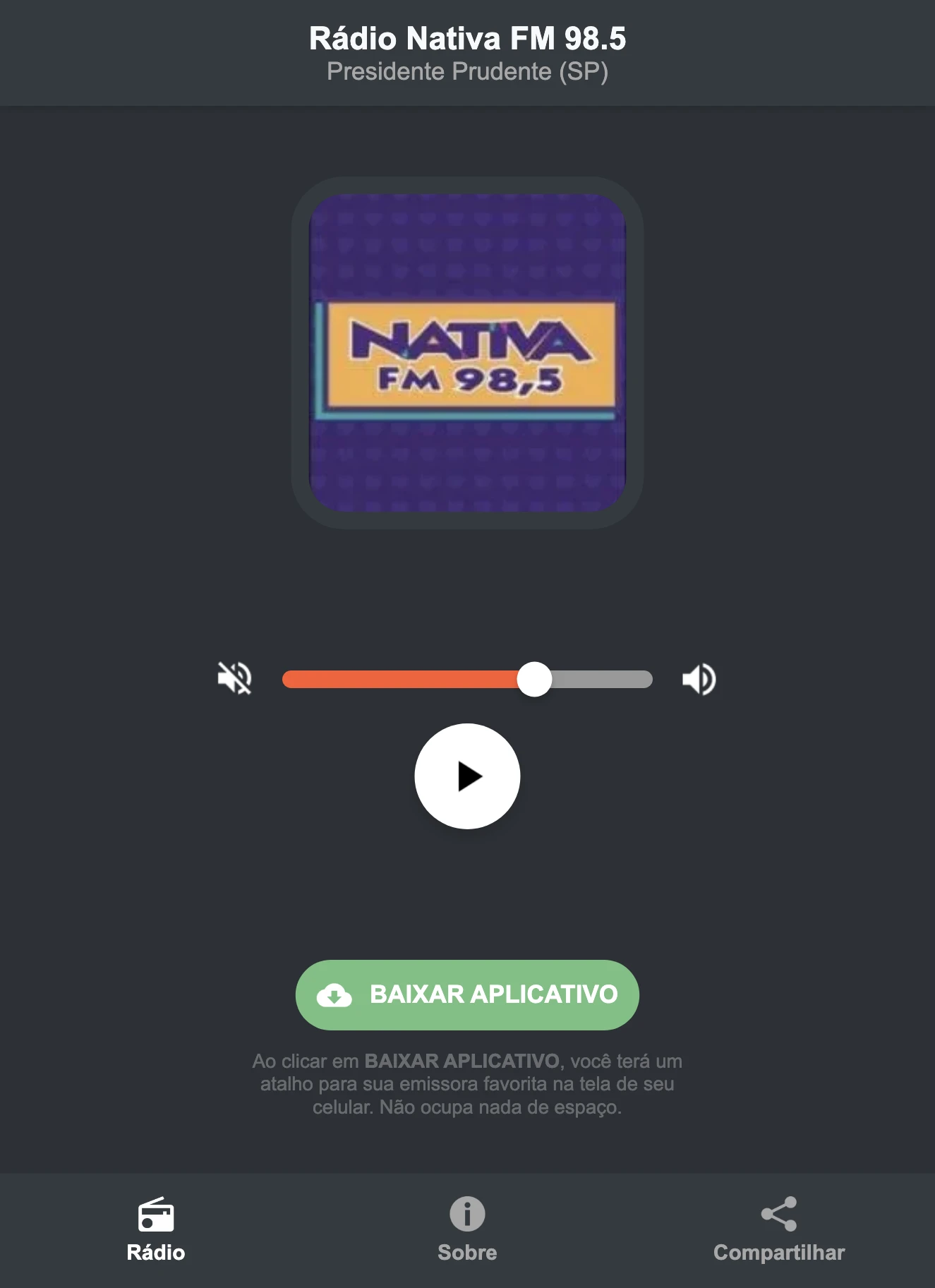
Task: Toggle sound on with right speaker icon
Action: [697, 680]
